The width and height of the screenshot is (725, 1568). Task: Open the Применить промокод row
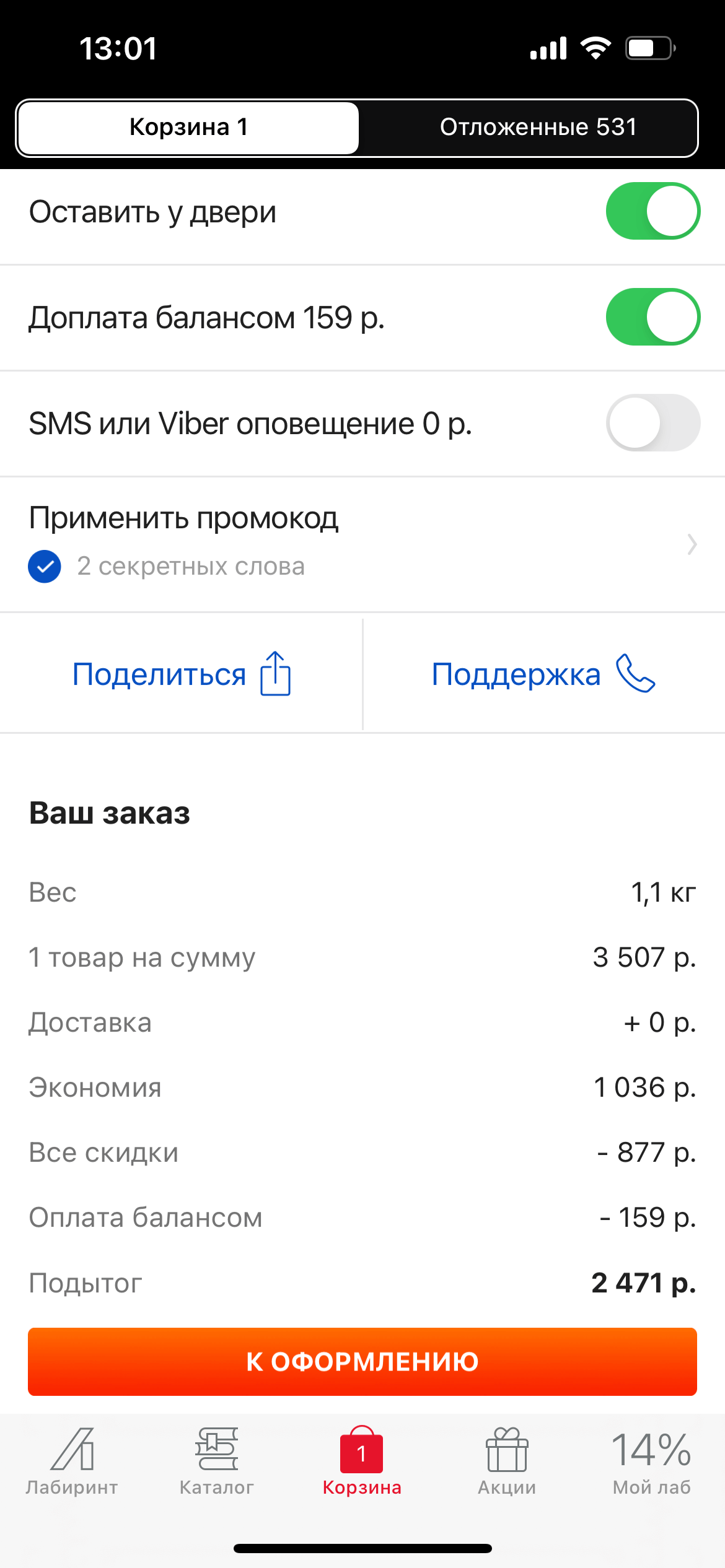point(362,544)
